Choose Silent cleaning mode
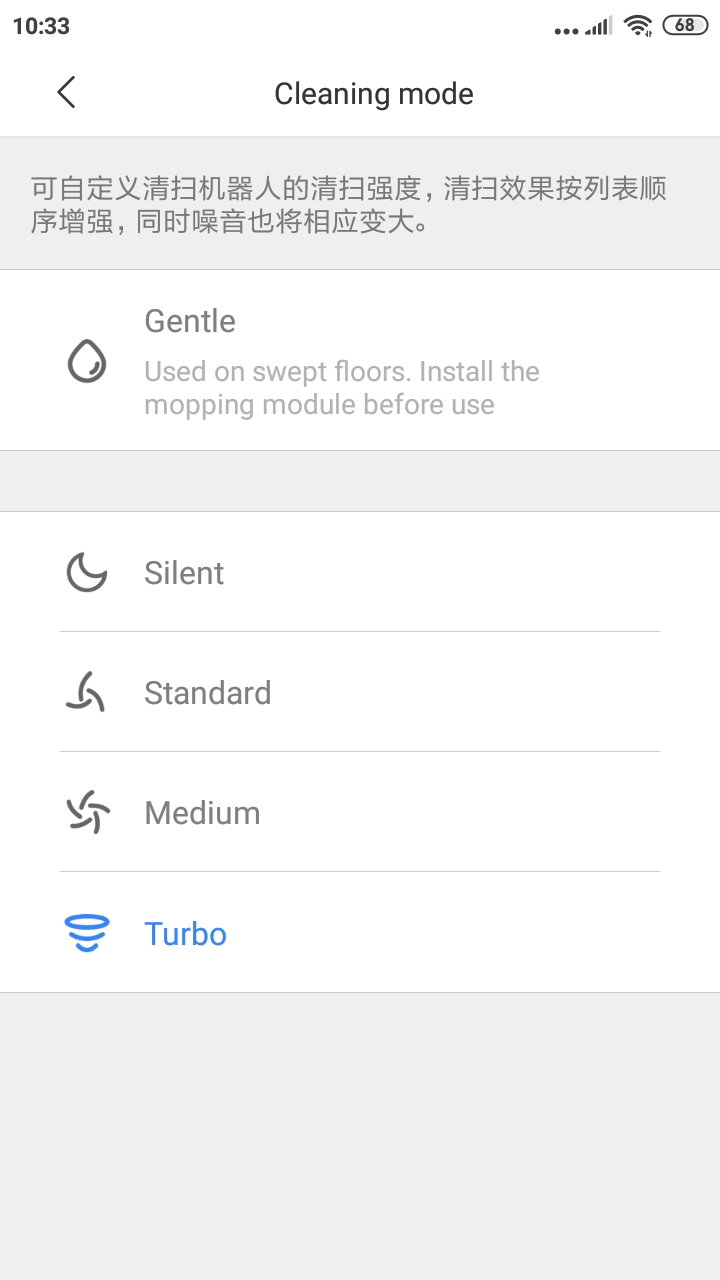The width and height of the screenshot is (720, 1280). tap(360, 572)
